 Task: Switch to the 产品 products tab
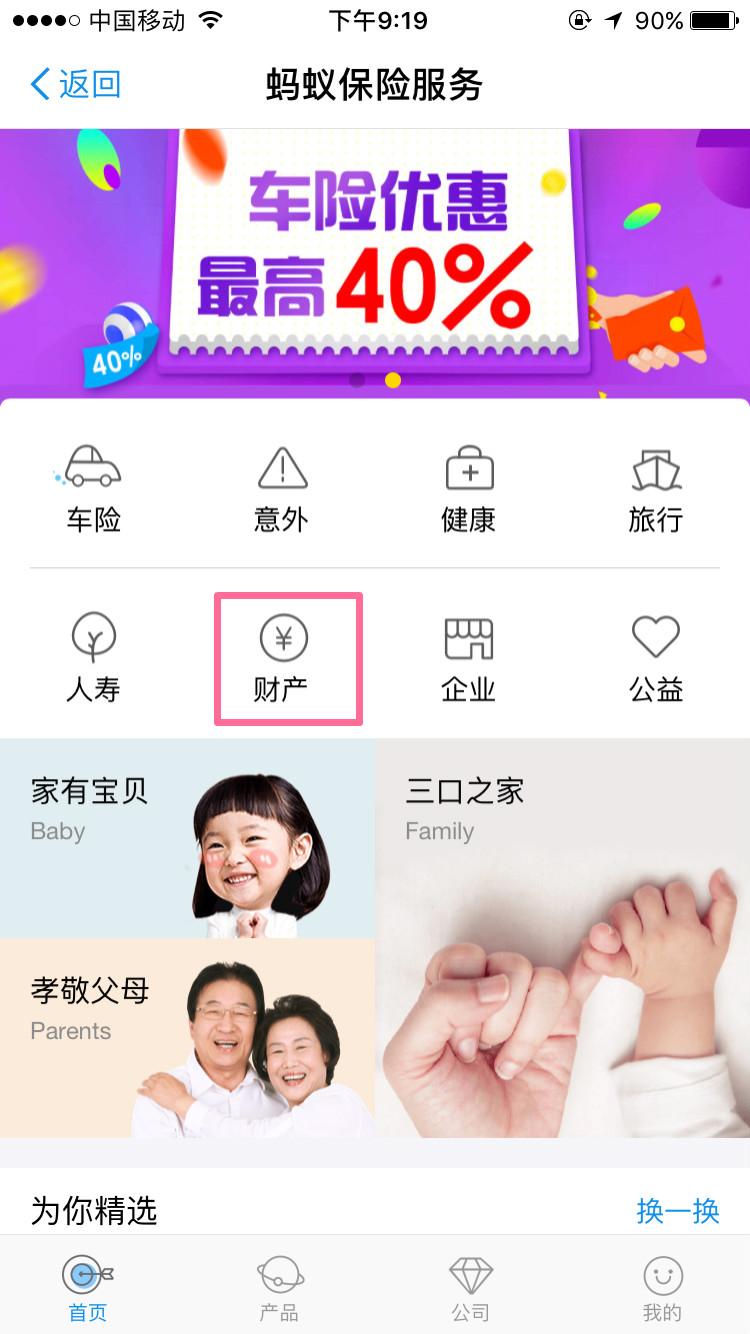[x=279, y=1288]
